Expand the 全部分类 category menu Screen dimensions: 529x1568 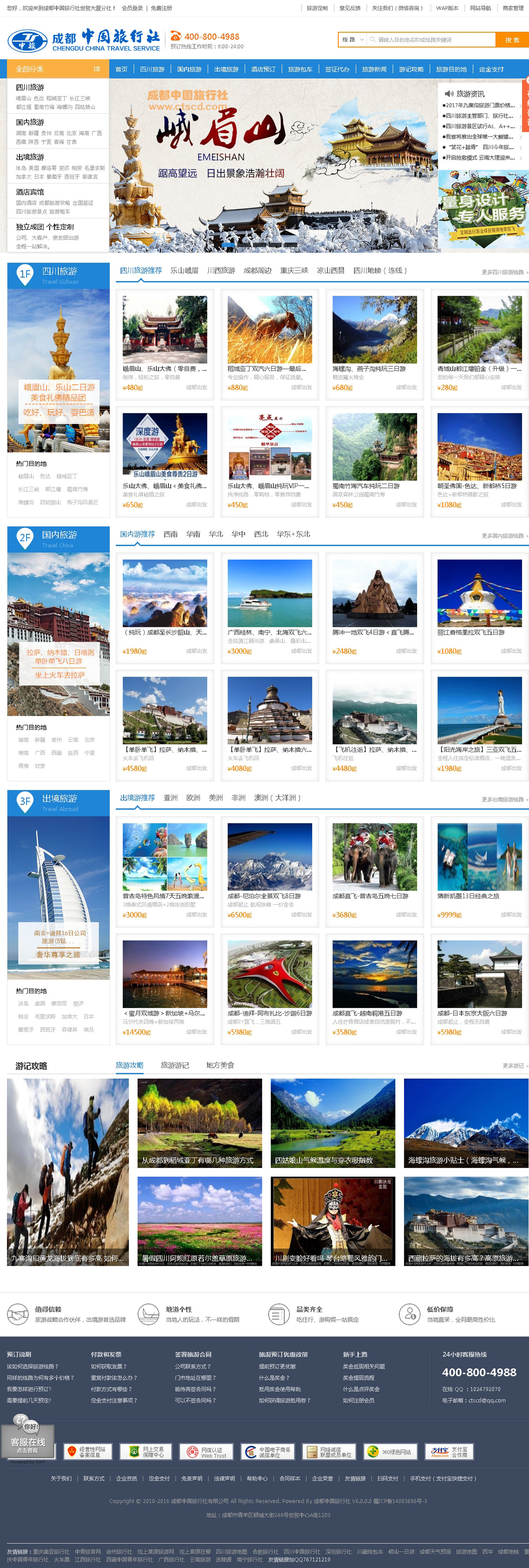coord(58,69)
